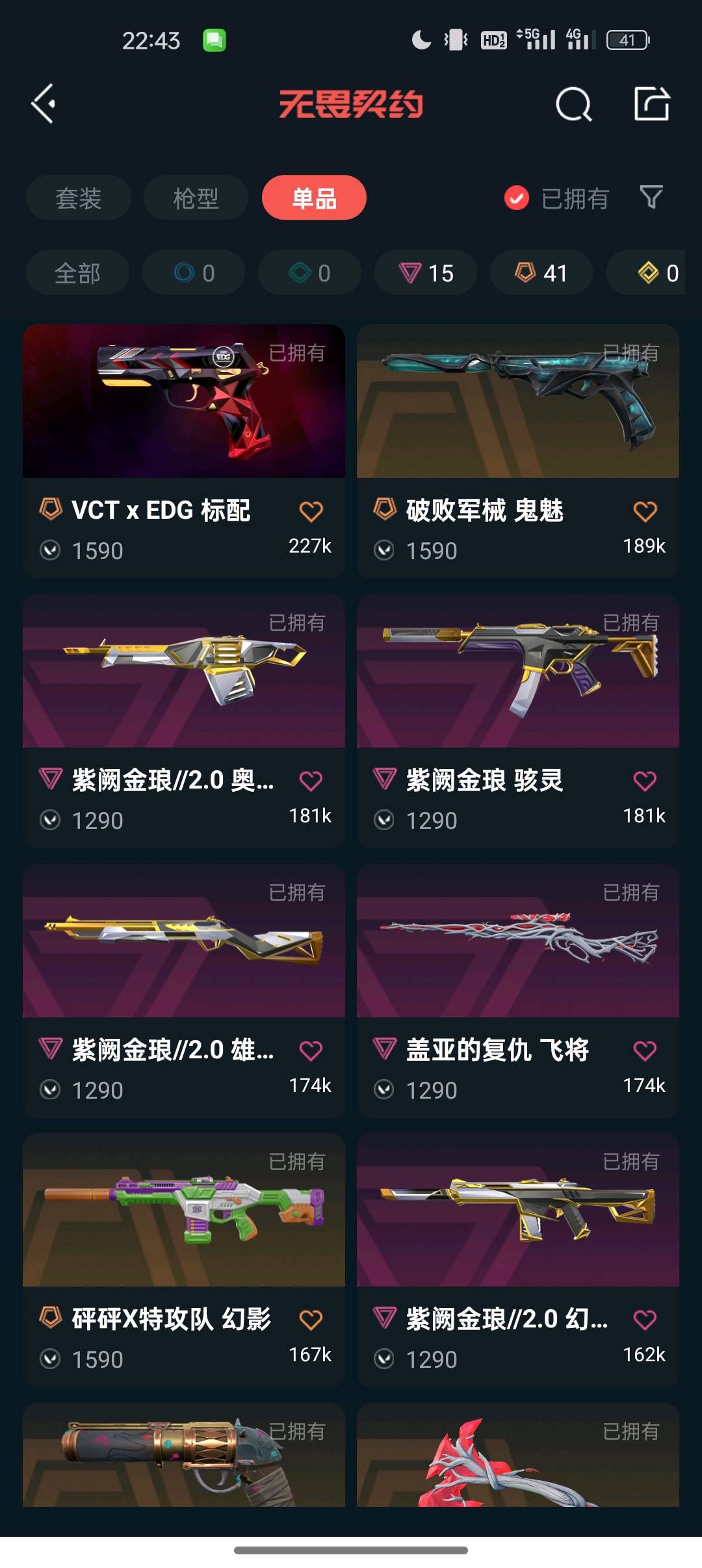Open the funnel filter options

tap(651, 197)
